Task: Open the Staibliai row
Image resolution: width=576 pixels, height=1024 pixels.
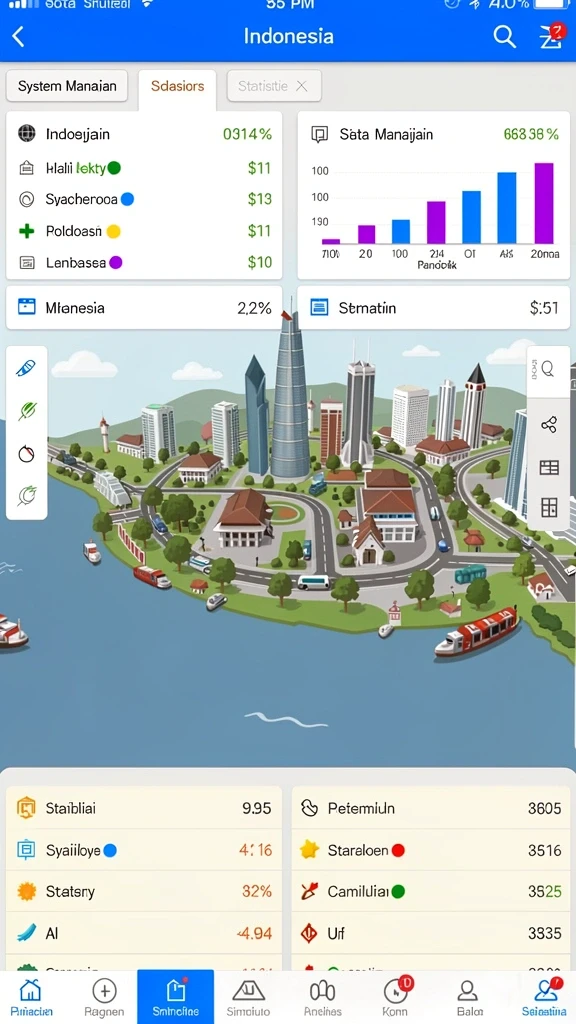Action: [144, 808]
